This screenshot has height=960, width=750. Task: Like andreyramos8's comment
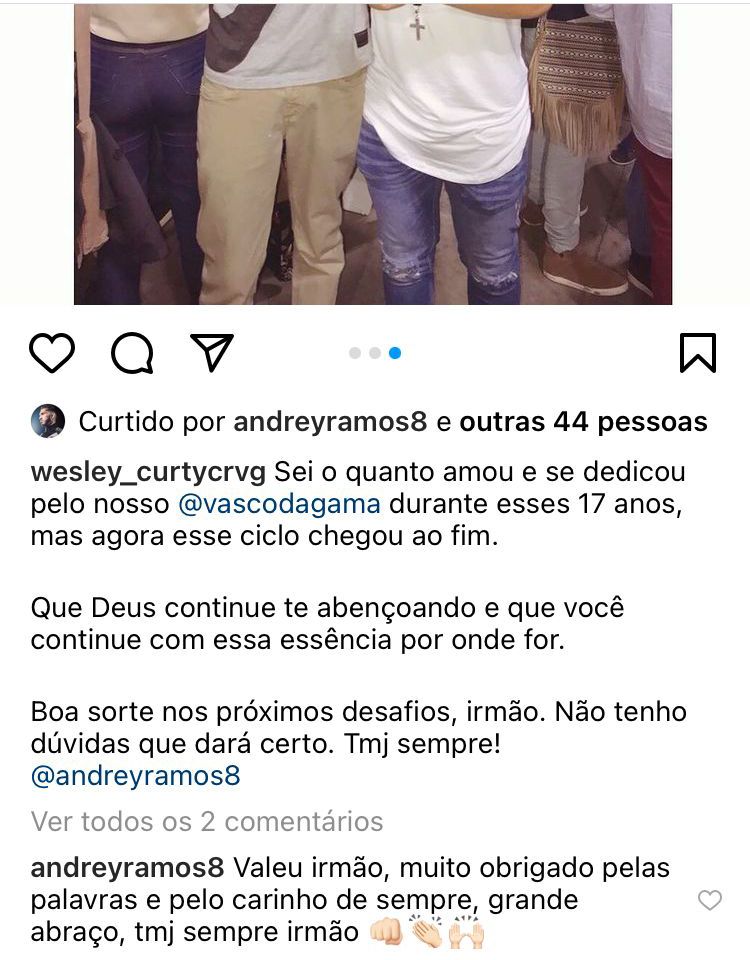coord(709,901)
